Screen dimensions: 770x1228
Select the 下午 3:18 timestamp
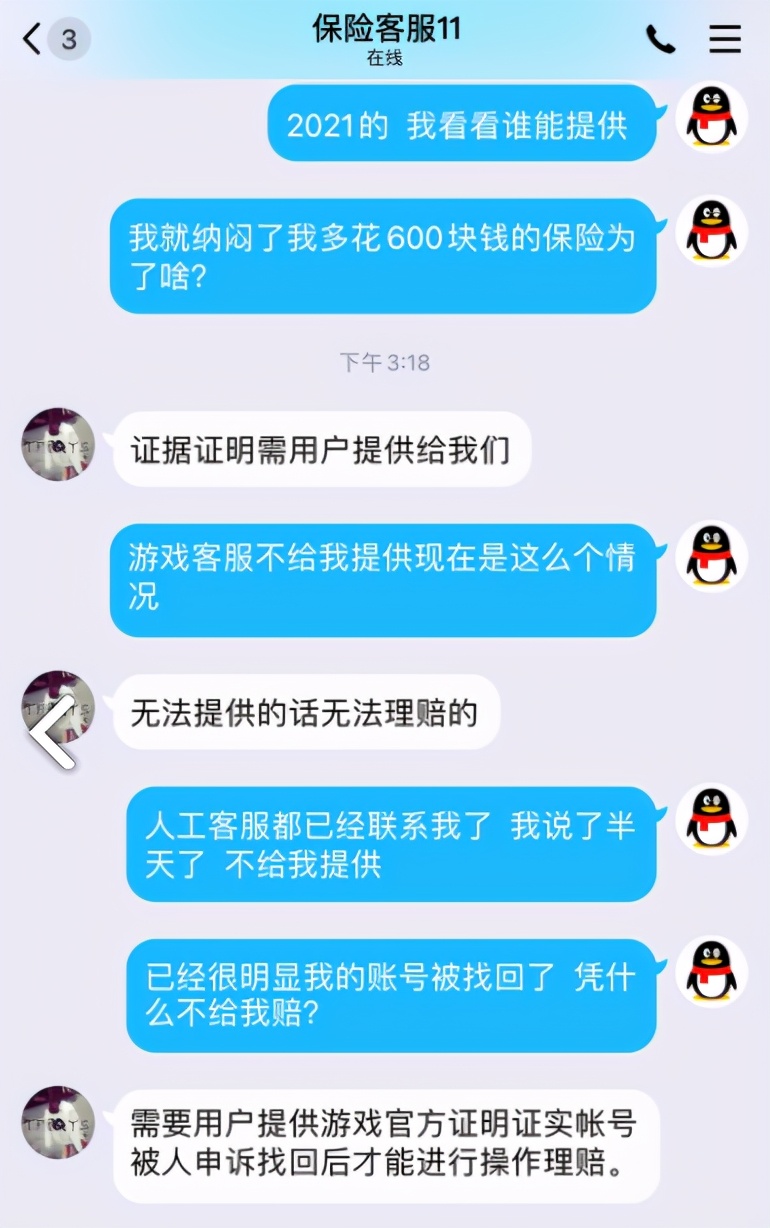385,363
